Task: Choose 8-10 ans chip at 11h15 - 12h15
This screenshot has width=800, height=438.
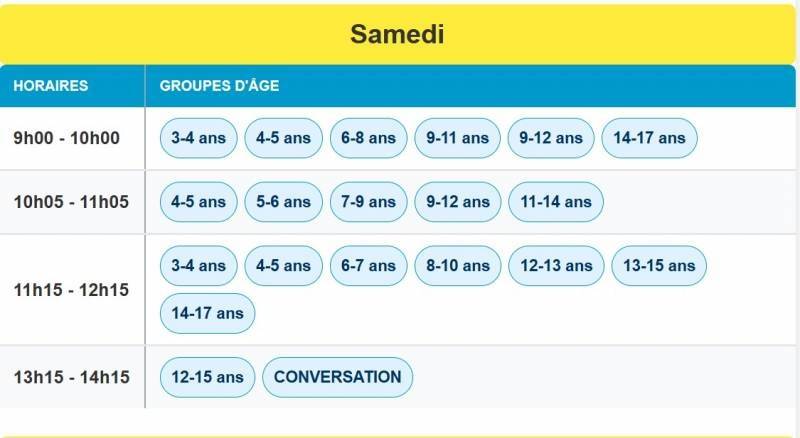Action: point(458,266)
